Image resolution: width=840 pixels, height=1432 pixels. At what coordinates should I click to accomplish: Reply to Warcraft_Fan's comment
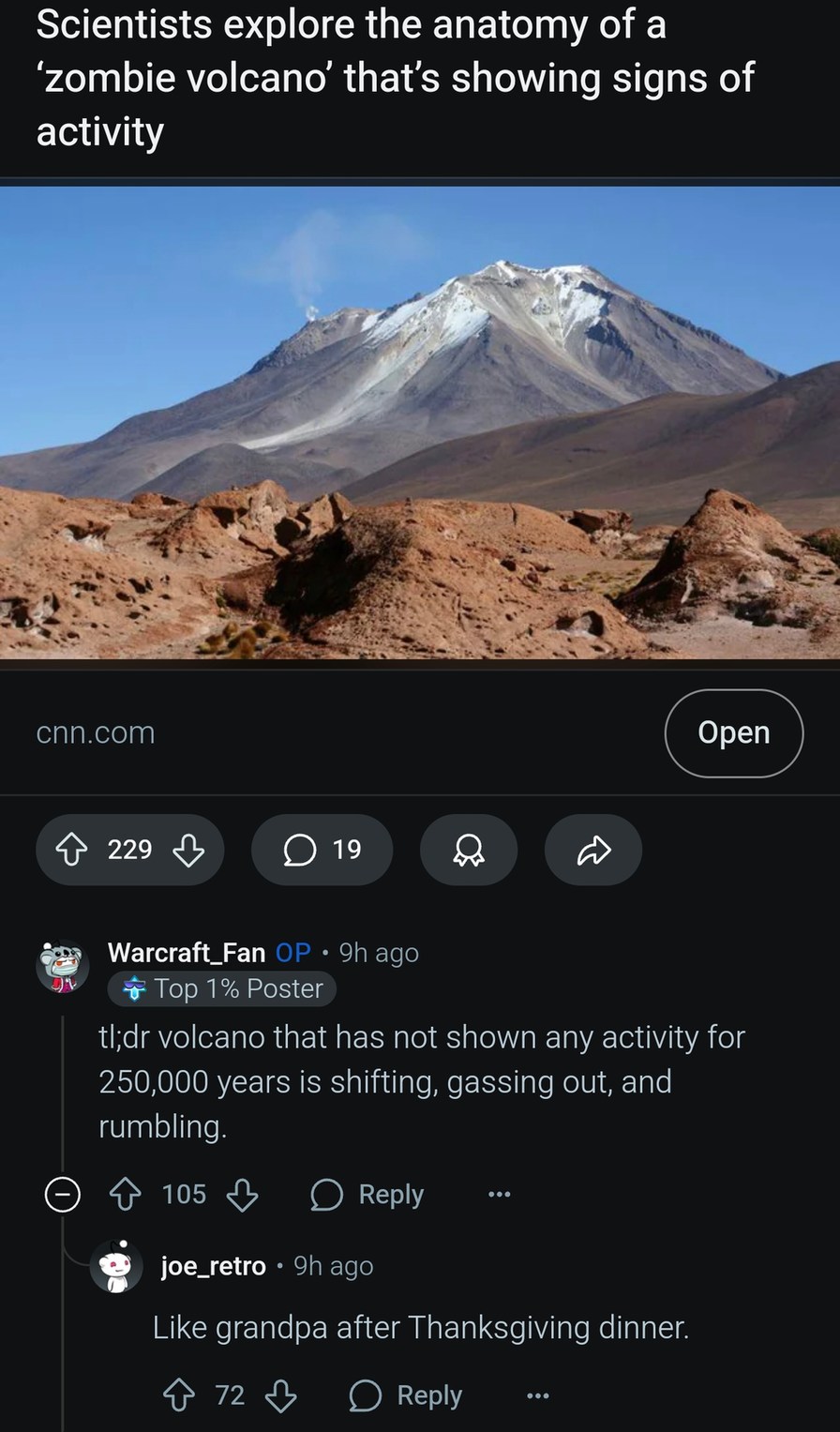(367, 1195)
